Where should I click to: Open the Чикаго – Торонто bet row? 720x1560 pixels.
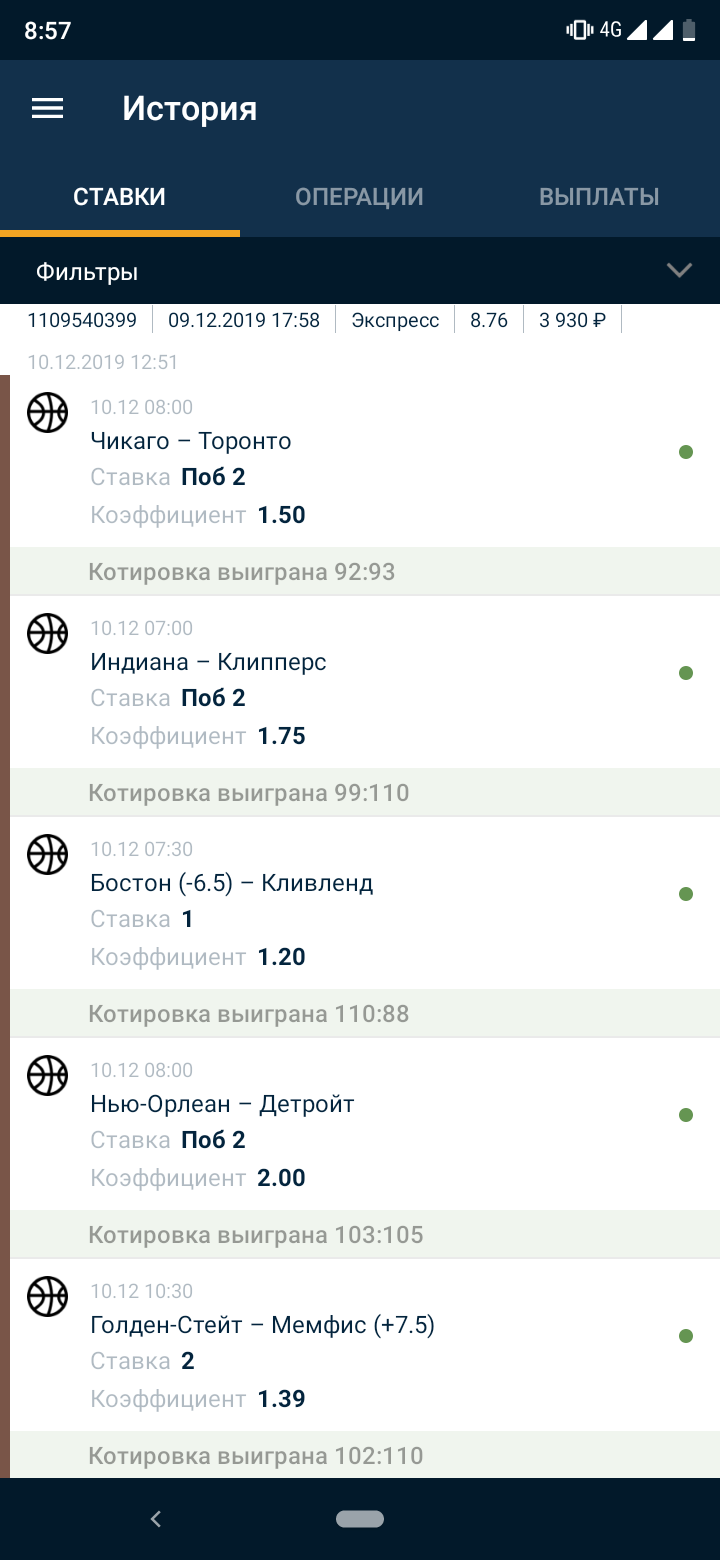pyautogui.click(x=365, y=461)
